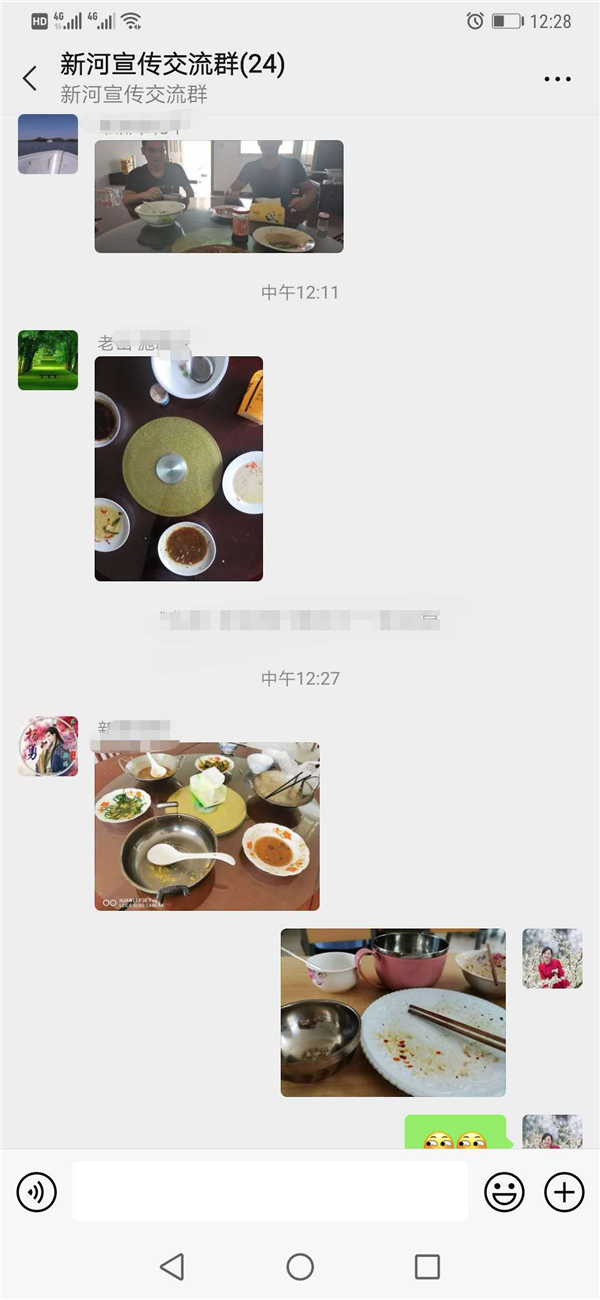Open the emoji sticker panel
Image resolution: width=600 pixels, height=1300 pixels.
pos(504,1191)
